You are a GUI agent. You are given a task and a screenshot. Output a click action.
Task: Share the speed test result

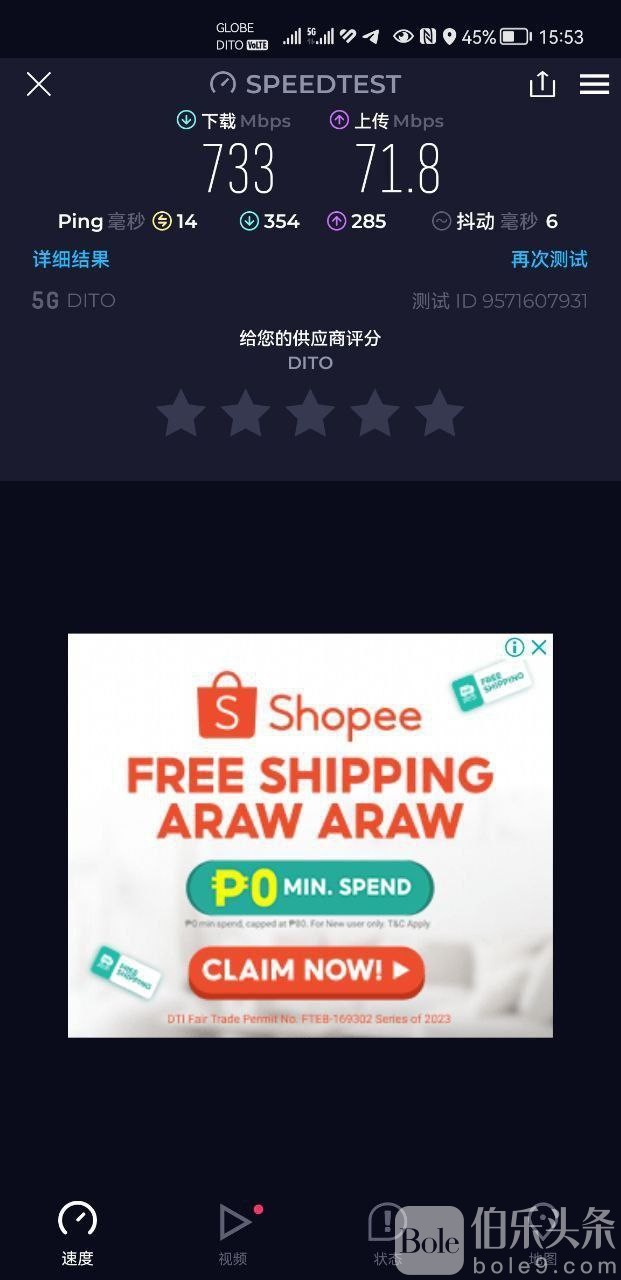pos(542,84)
